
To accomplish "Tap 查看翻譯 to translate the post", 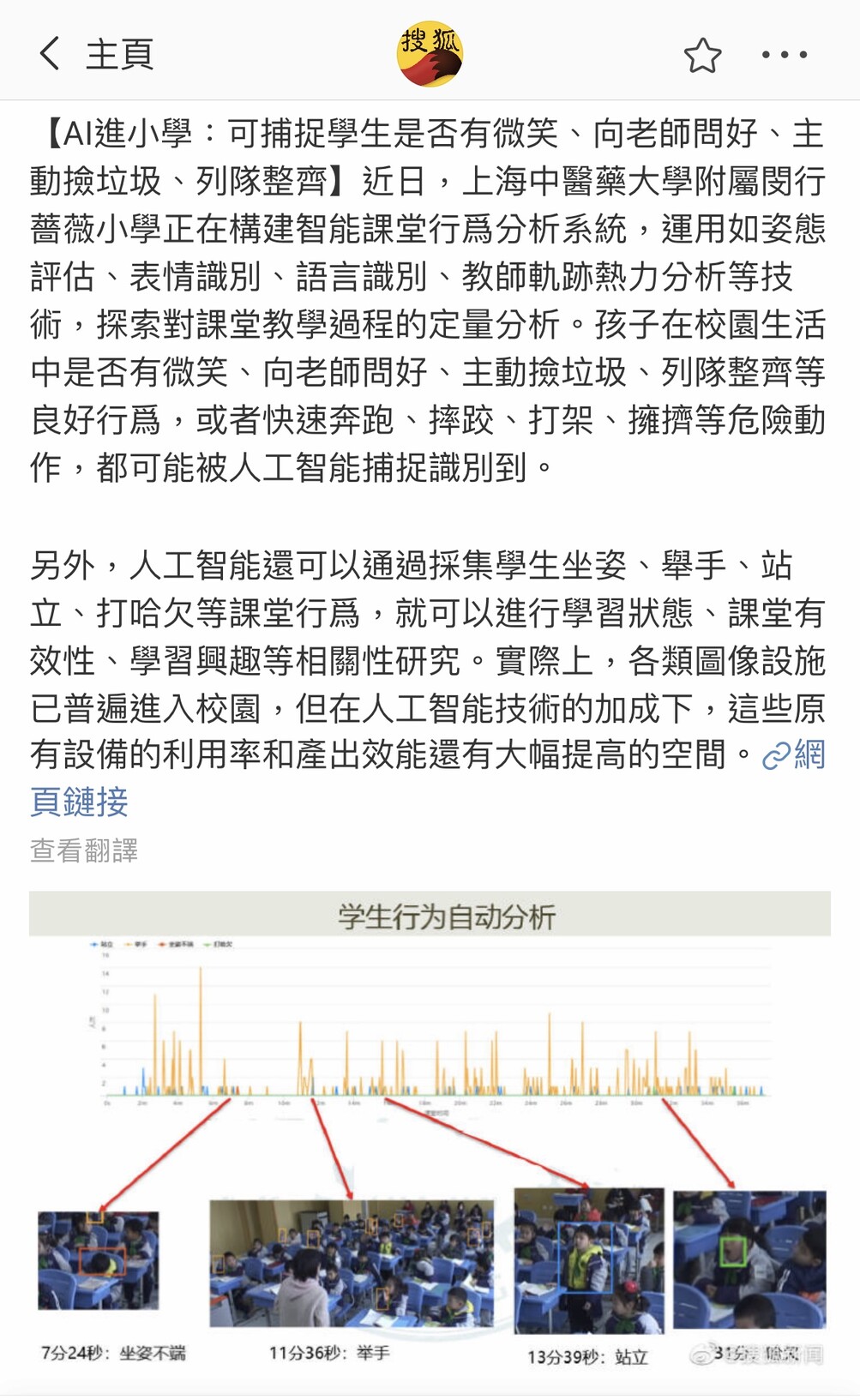I will pyautogui.click(x=84, y=850).
